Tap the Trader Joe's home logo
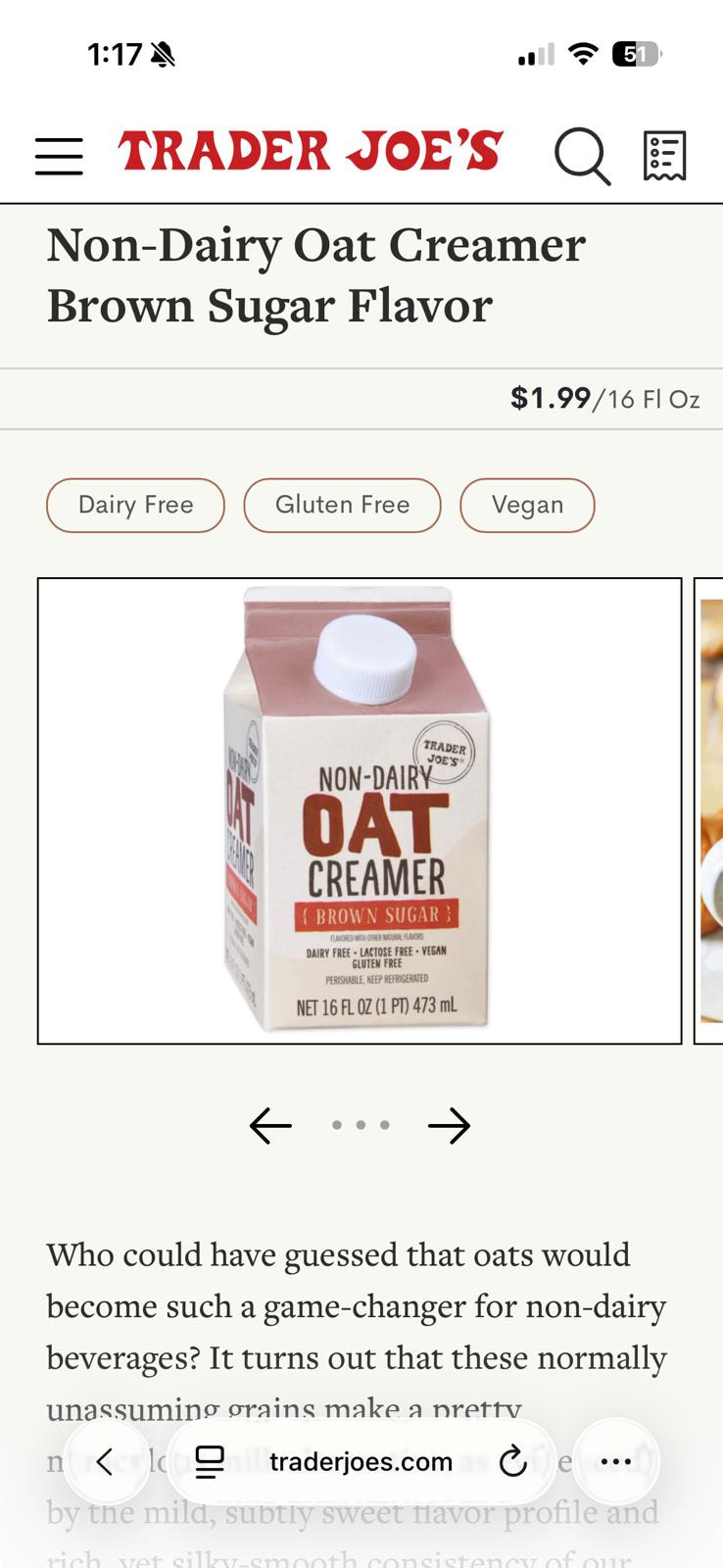723x1568 pixels. [311, 152]
